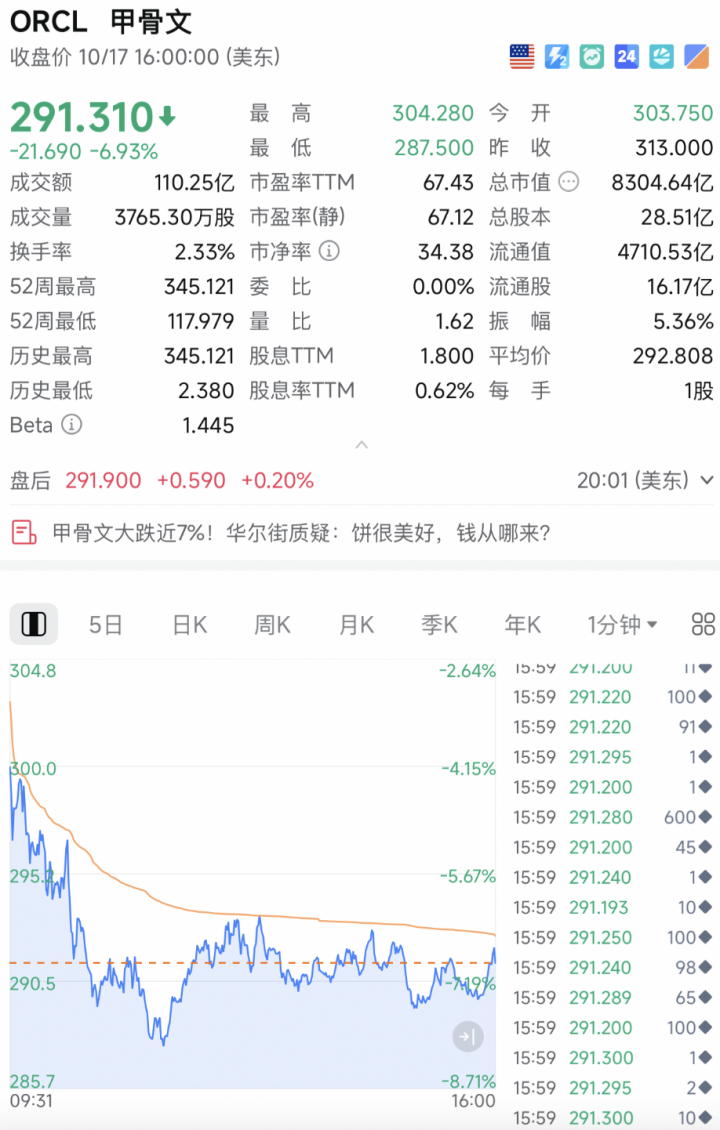Open the grid layout icon right of 1分钟
The width and height of the screenshot is (720, 1130).
(703, 623)
